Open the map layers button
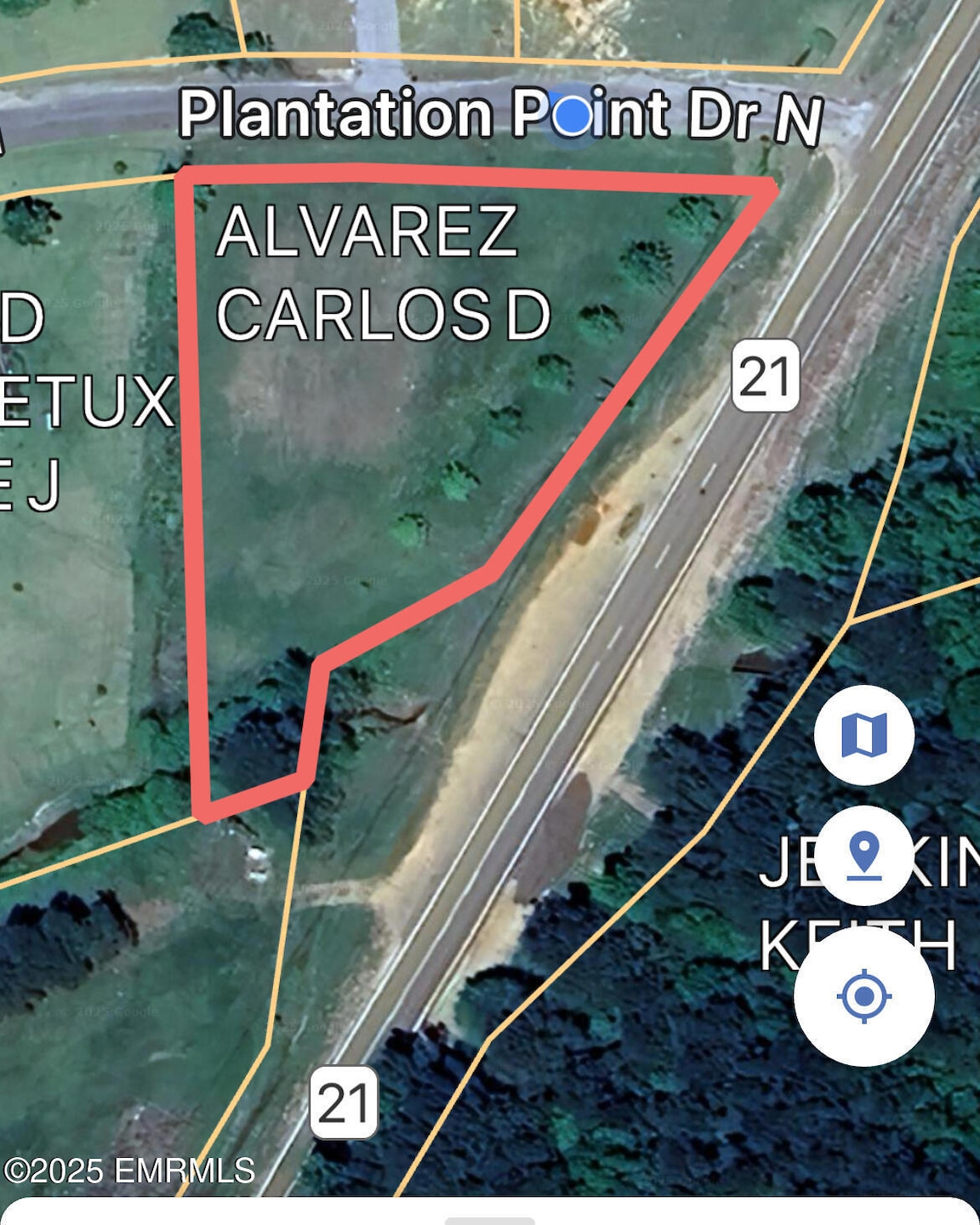The height and width of the screenshot is (1225, 980). point(863,734)
